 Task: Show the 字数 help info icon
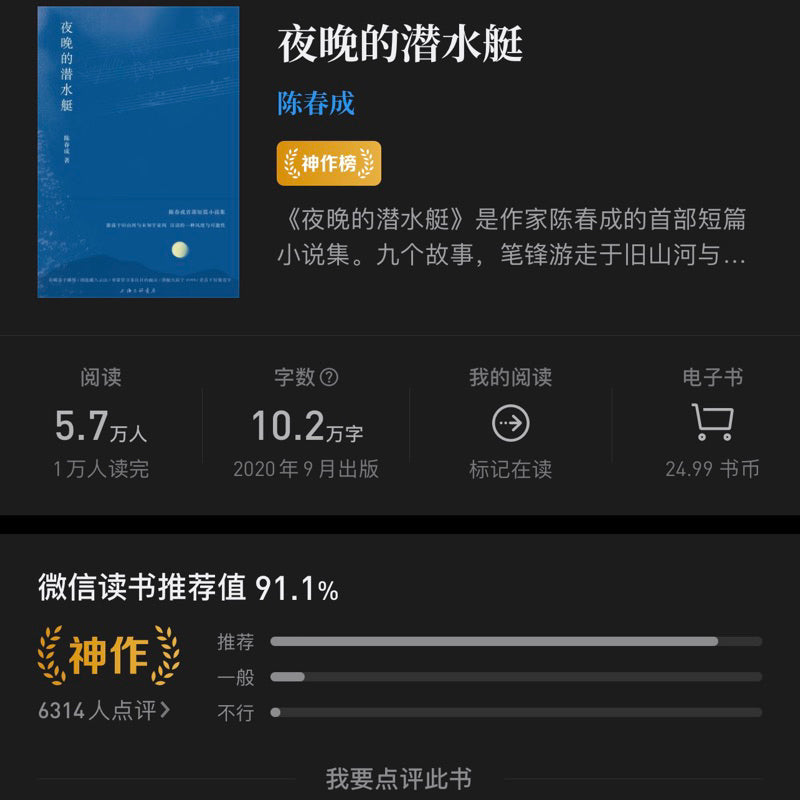tap(328, 377)
